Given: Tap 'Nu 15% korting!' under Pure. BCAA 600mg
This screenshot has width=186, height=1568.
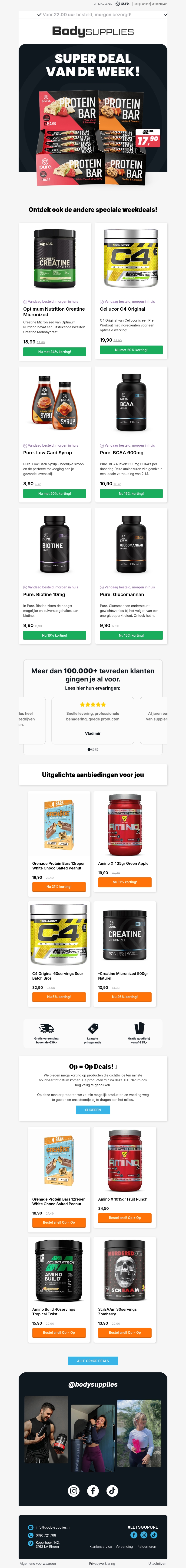Looking at the screenshot, I should (x=131, y=494).
